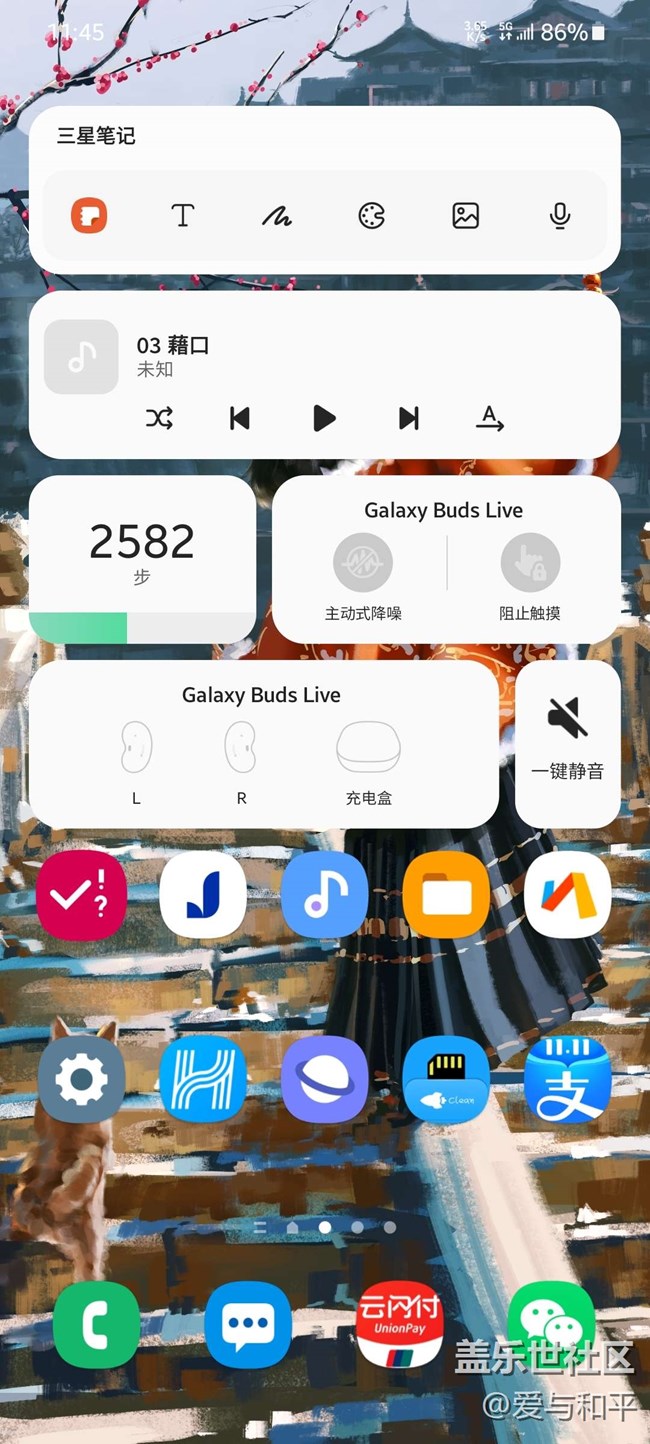
Task: Open the green Phone dialer
Action: (96, 1325)
